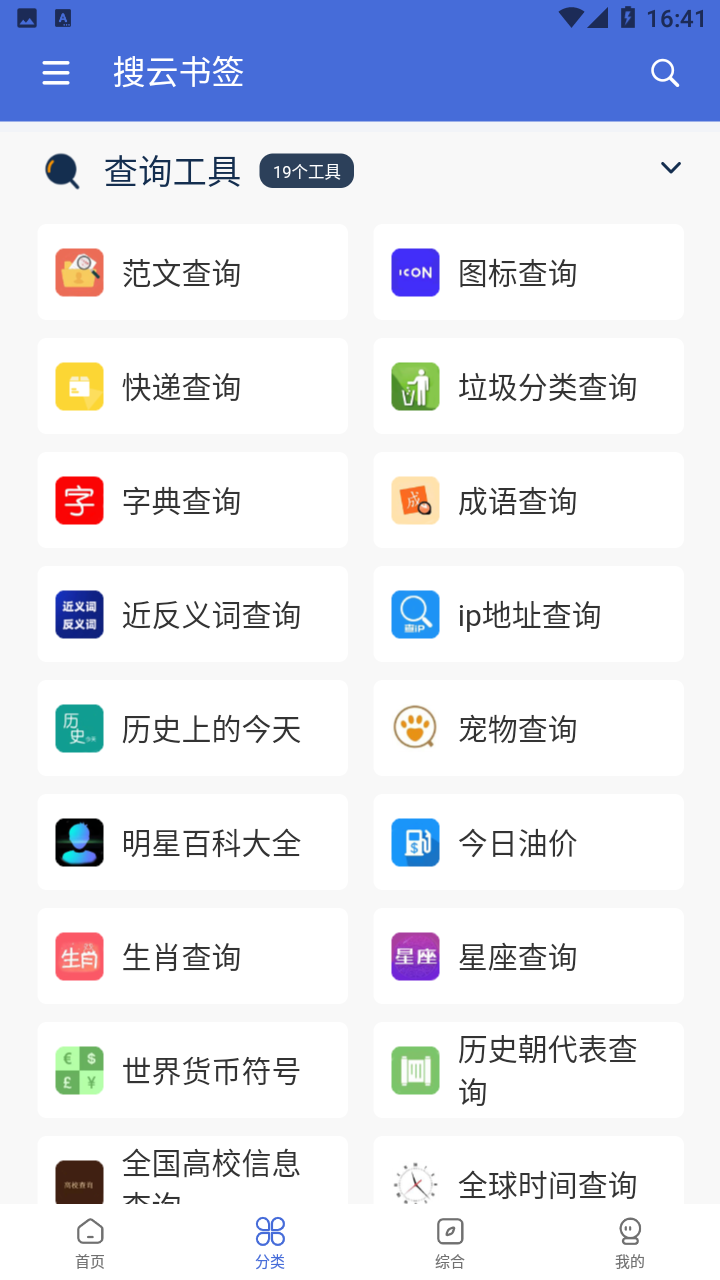Go to the 我的 tab
720x1280 pixels.
630,1243
